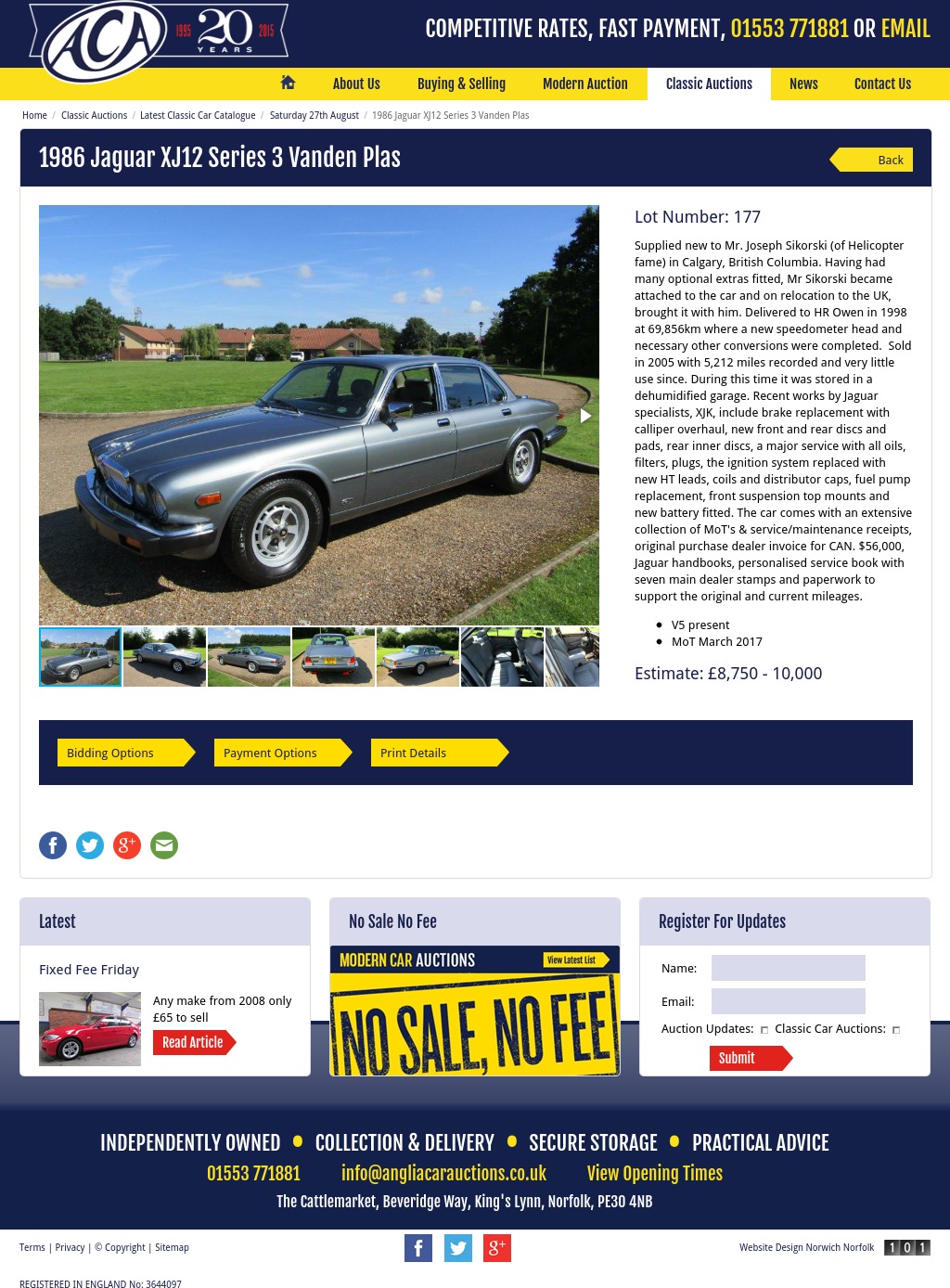Share this lot via email icon
Viewport: 950px width, 1288px height.
click(164, 845)
